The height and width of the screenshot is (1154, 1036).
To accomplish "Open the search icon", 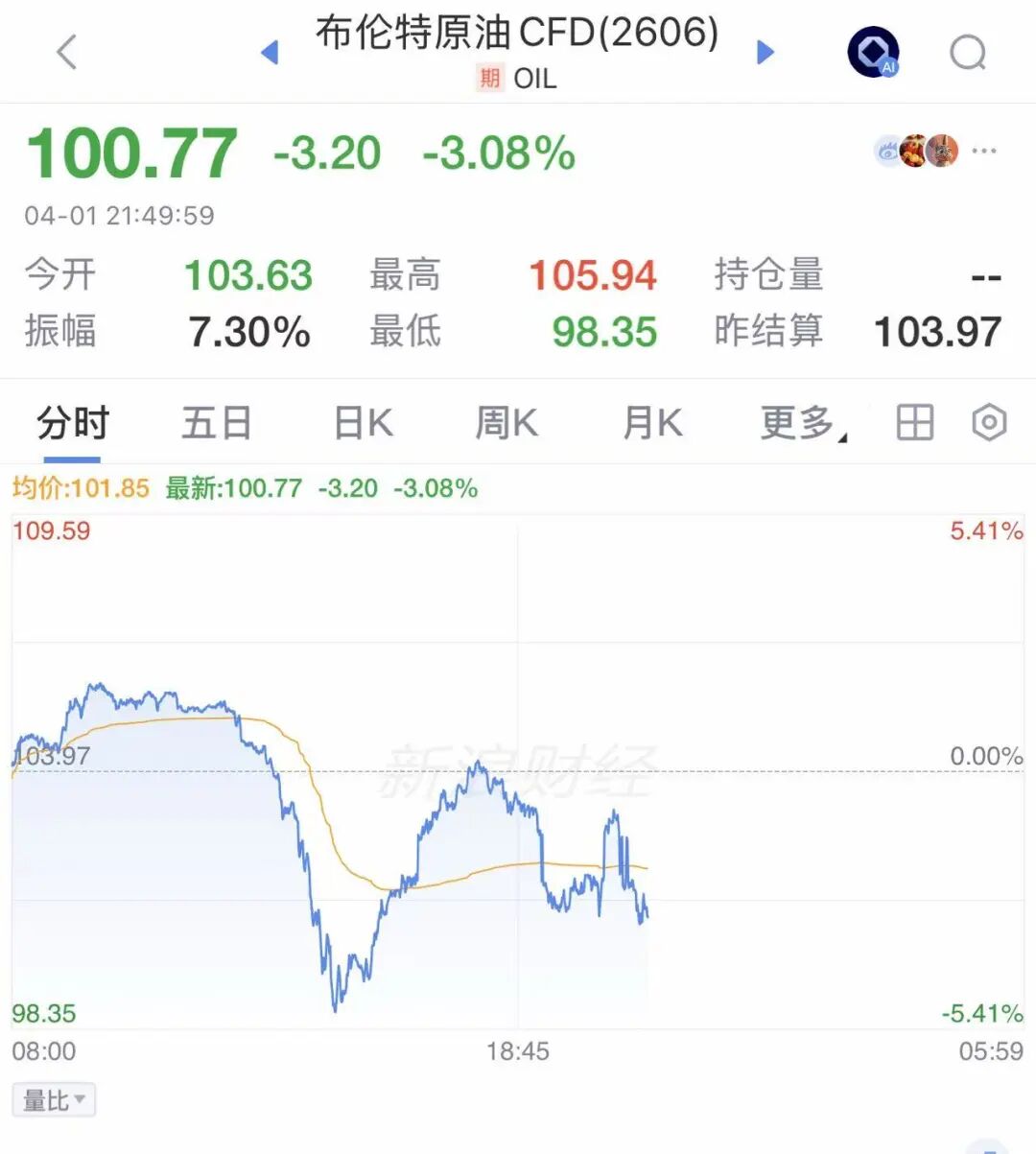I will (967, 52).
